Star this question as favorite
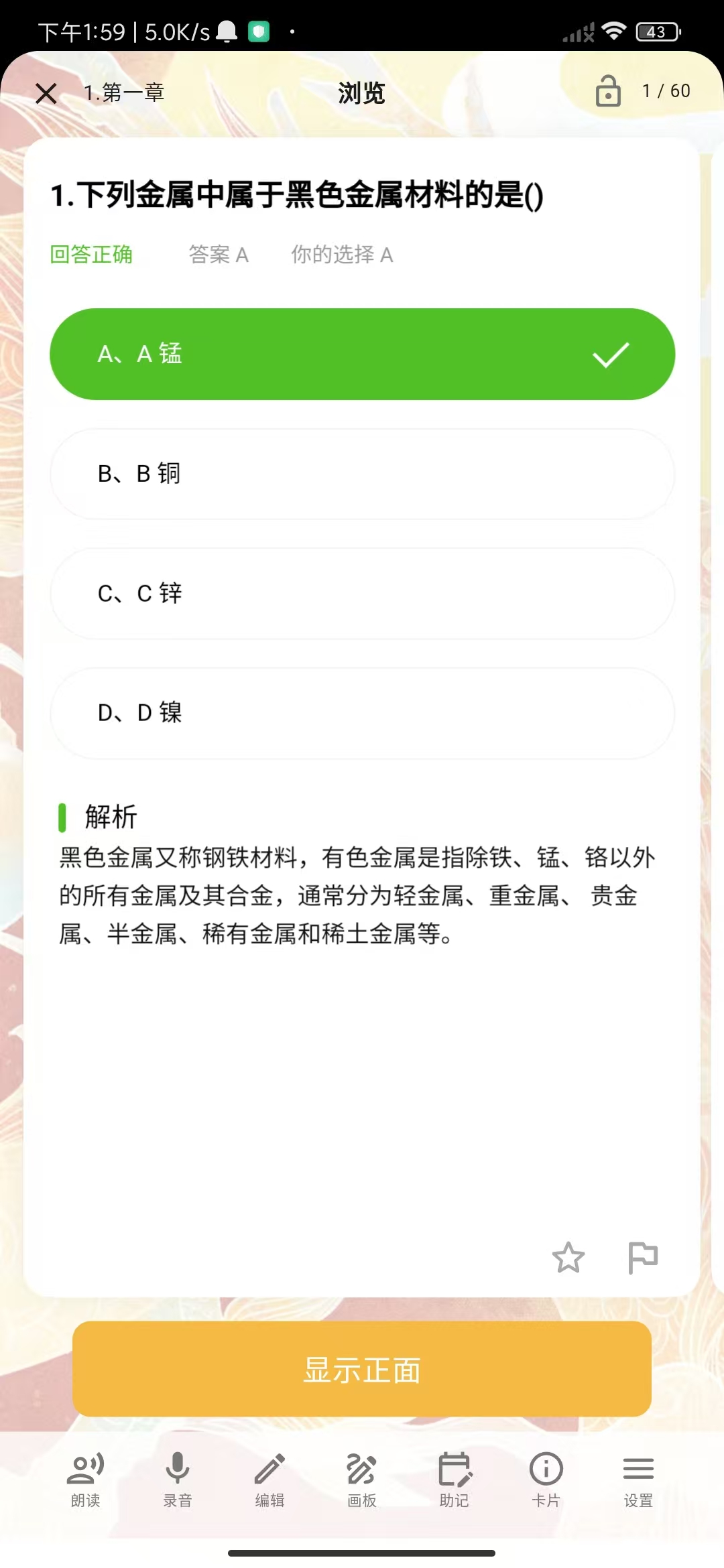This screenshot has width=724, height=1568. click(x=568, y=1257)
